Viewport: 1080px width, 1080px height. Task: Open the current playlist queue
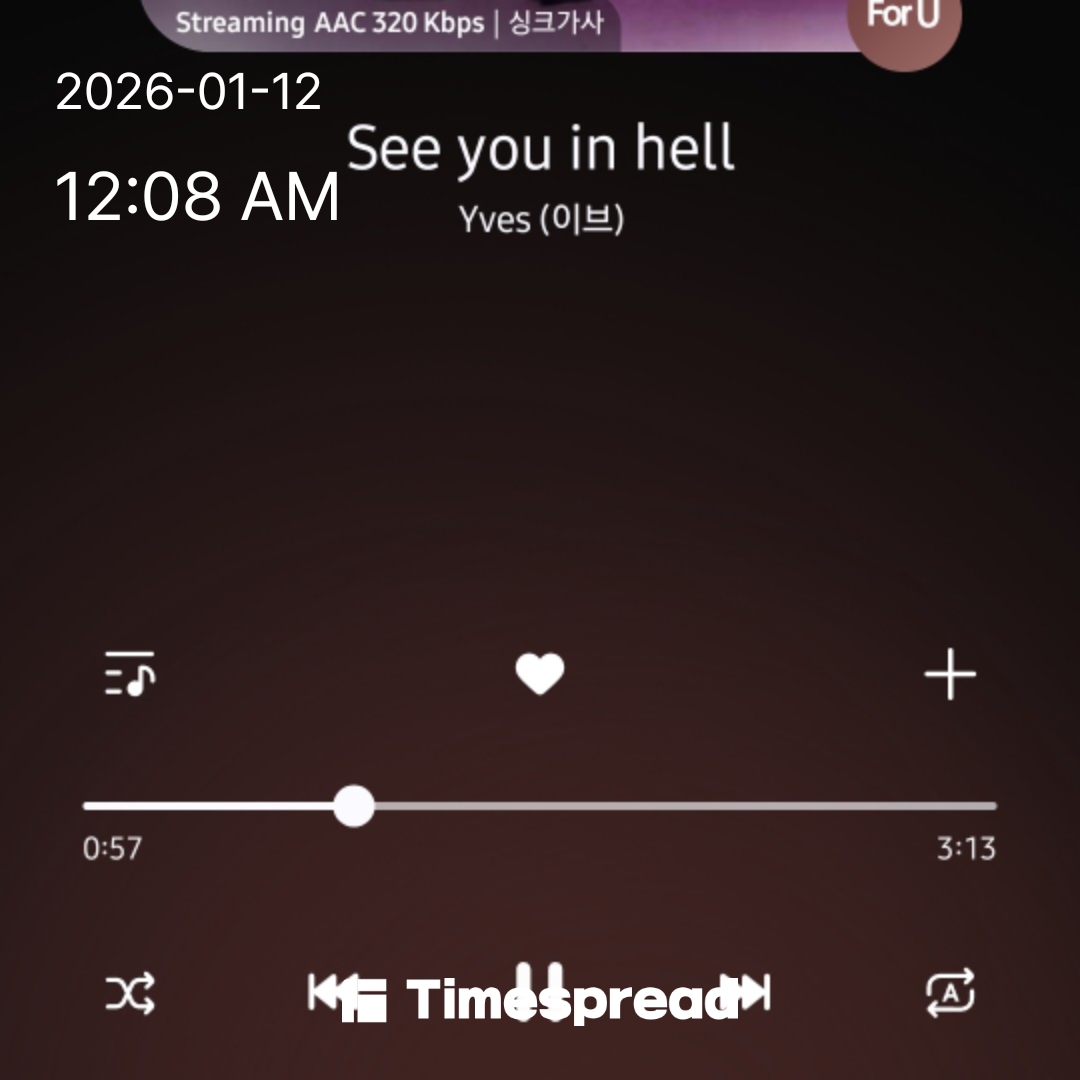coord(130,674)
